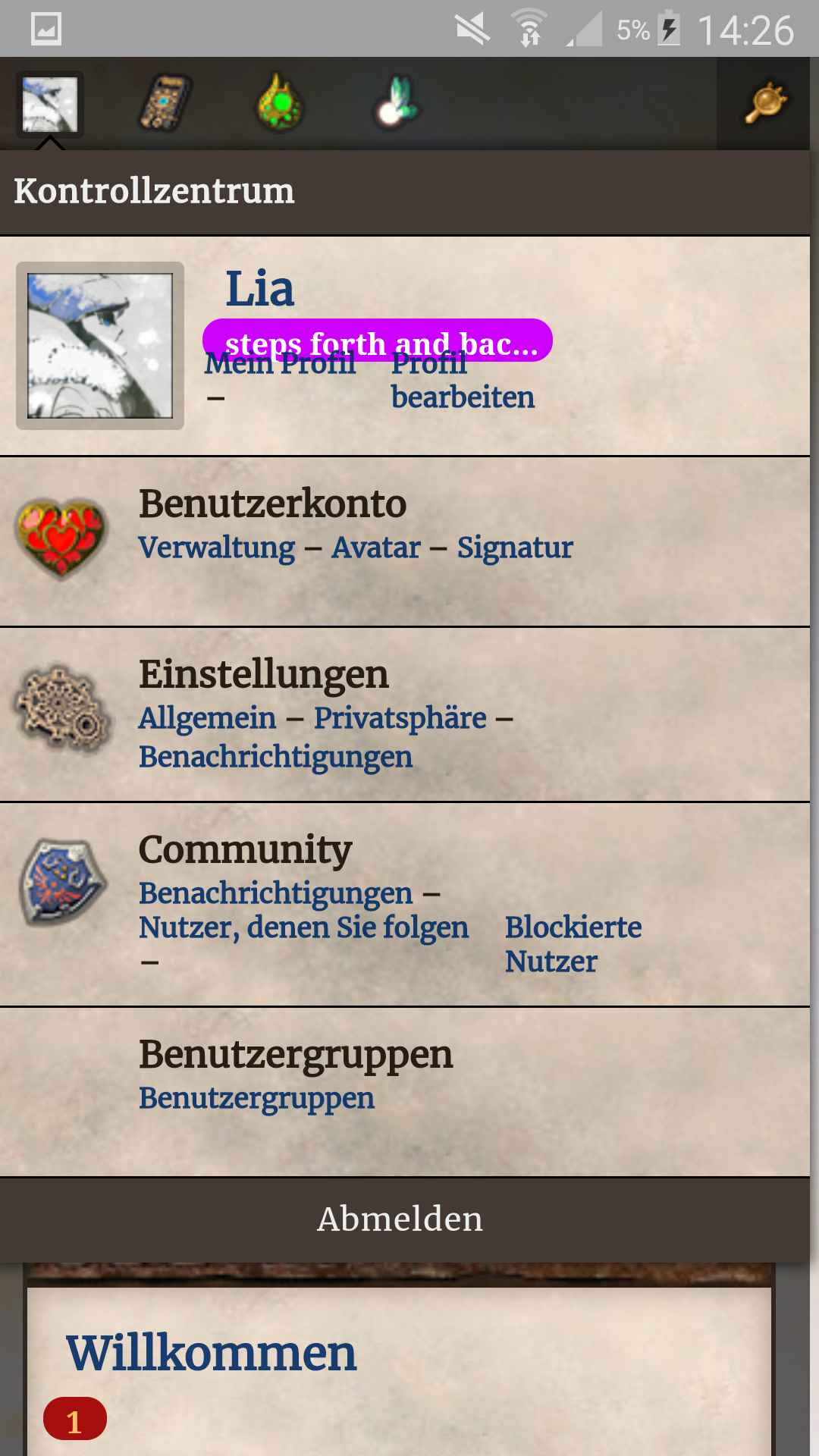This screenshot has width=819, height=1456.
Task: Open Allgemein settings
Action: [207, 718]
